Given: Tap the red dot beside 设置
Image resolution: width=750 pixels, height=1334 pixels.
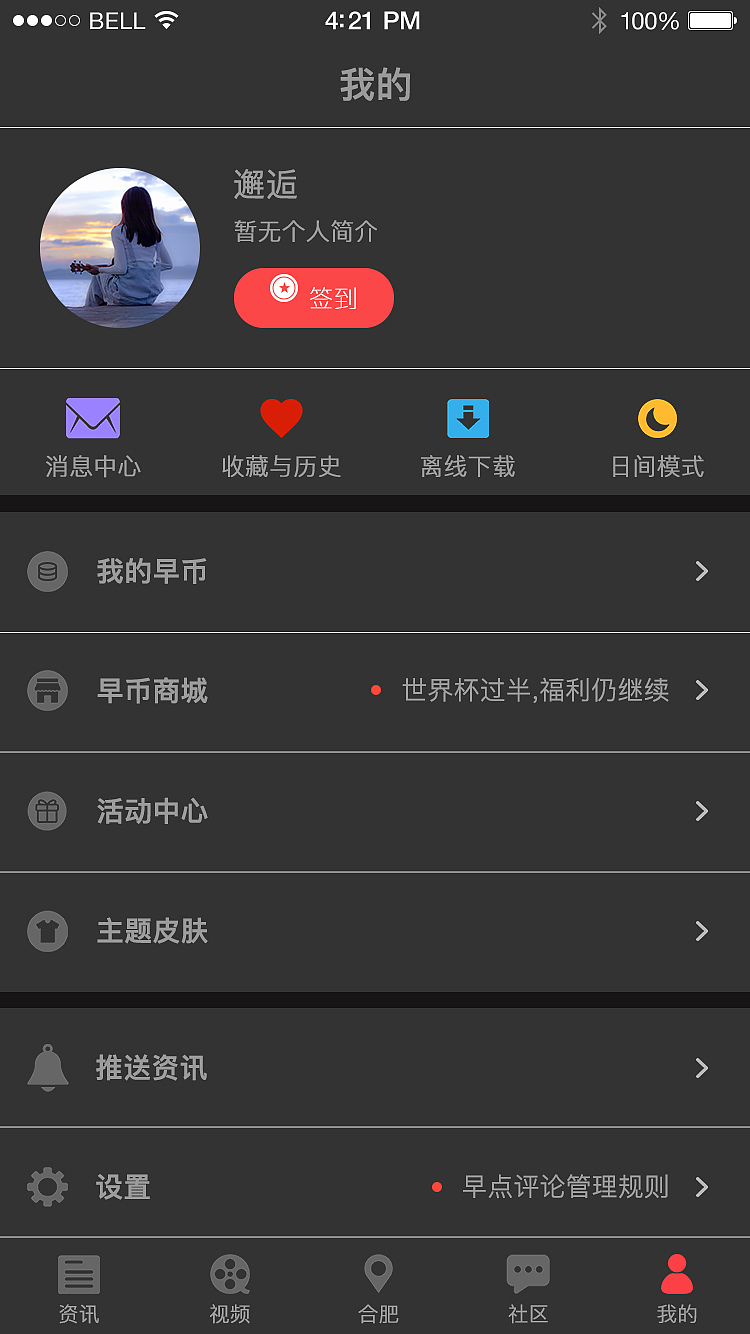Looking at the screenshot, I should [437, 1187].
